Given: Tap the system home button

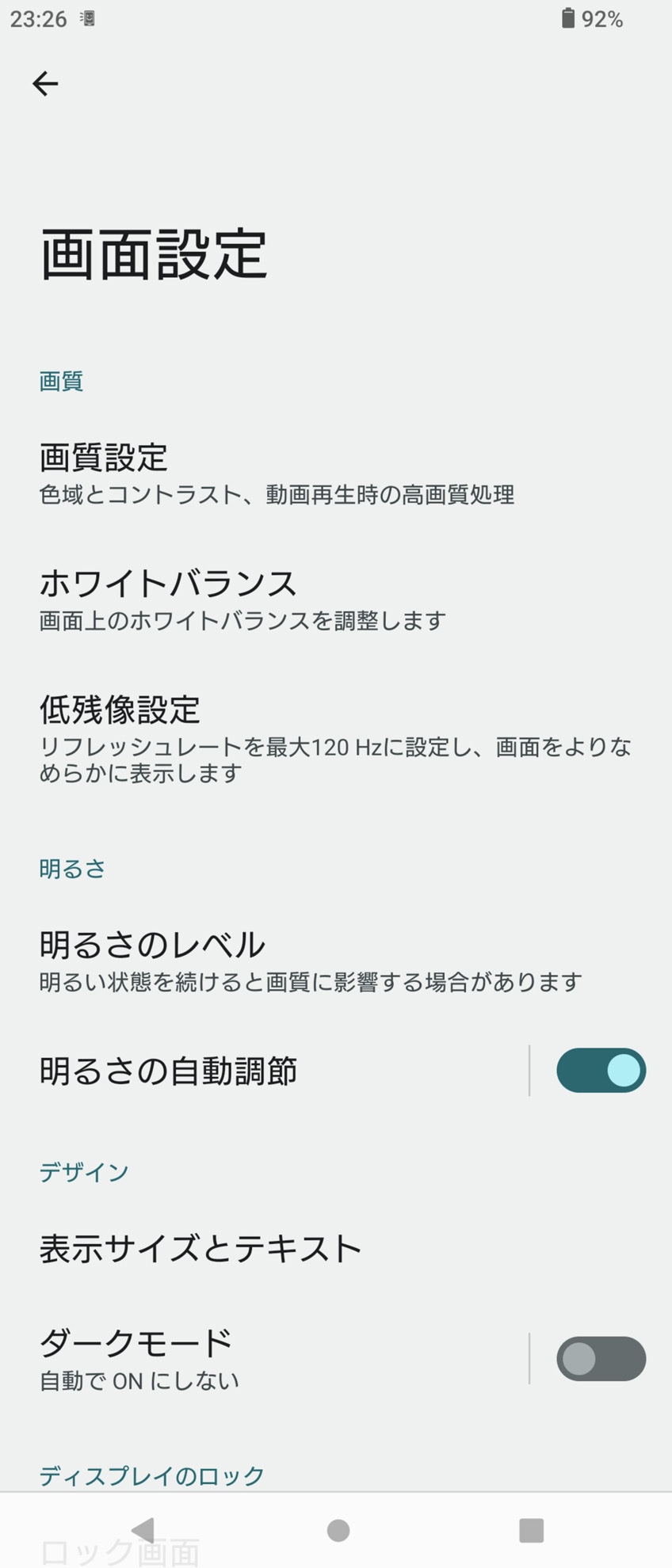Looking at the screenshot, I should [338, 1530].
